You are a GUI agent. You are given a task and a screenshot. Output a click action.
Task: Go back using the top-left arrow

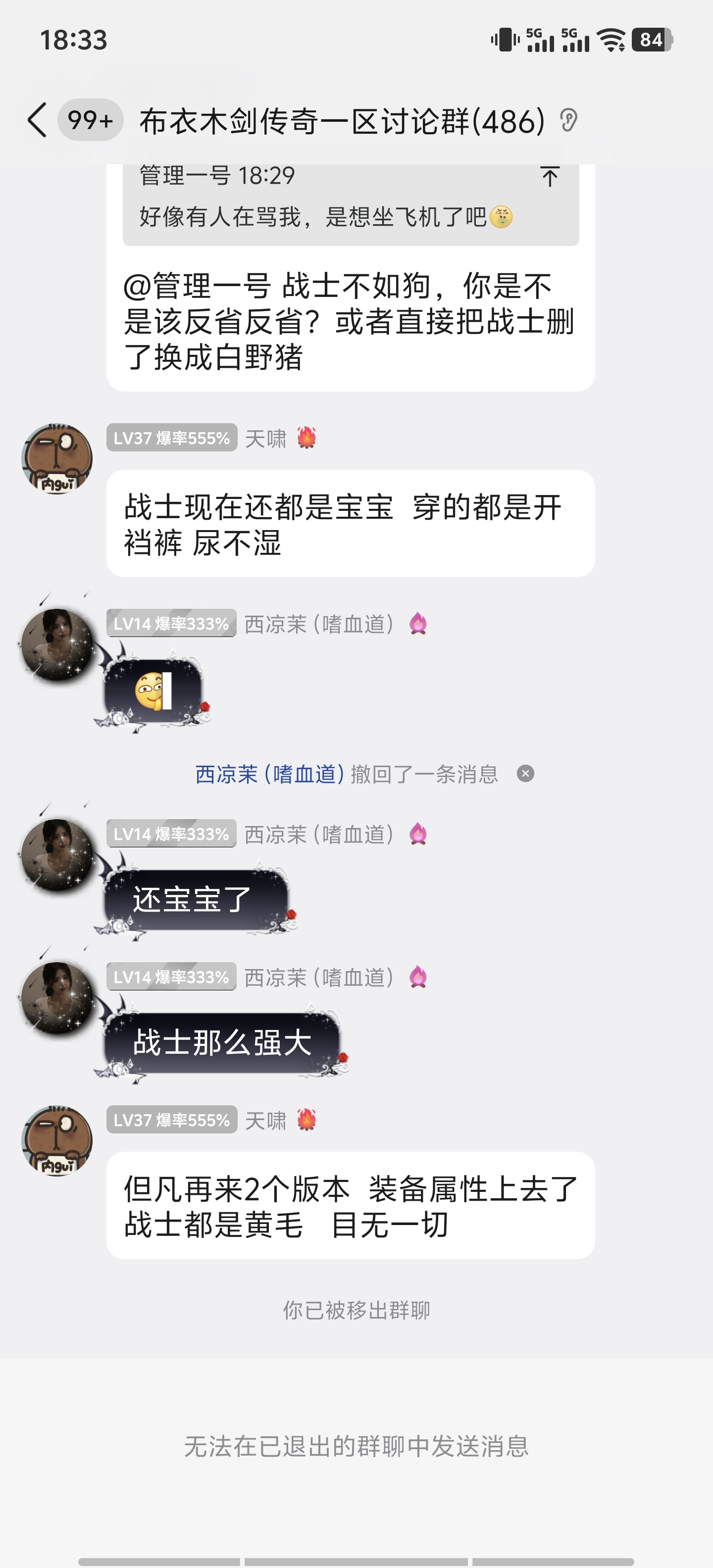(37, 120)
